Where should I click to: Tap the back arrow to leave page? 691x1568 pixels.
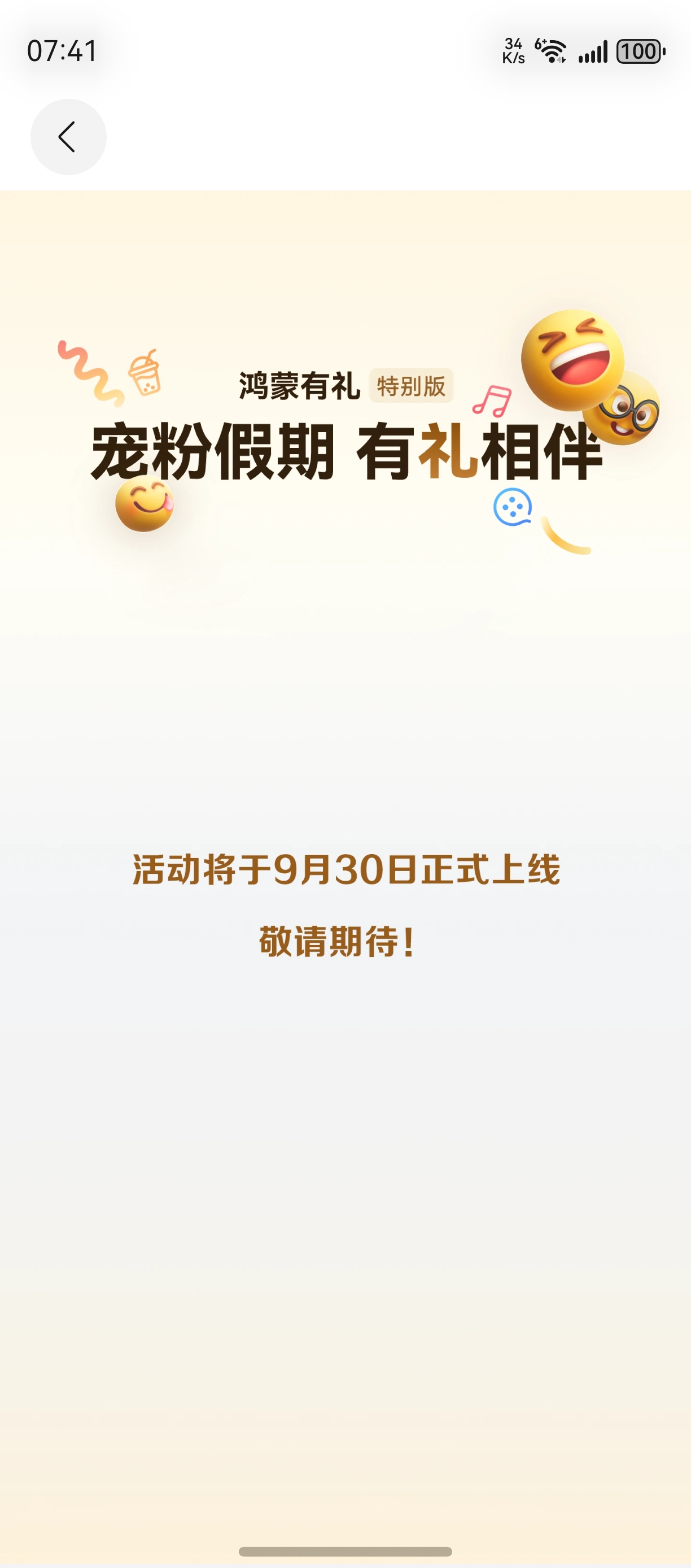coord(68,137)
